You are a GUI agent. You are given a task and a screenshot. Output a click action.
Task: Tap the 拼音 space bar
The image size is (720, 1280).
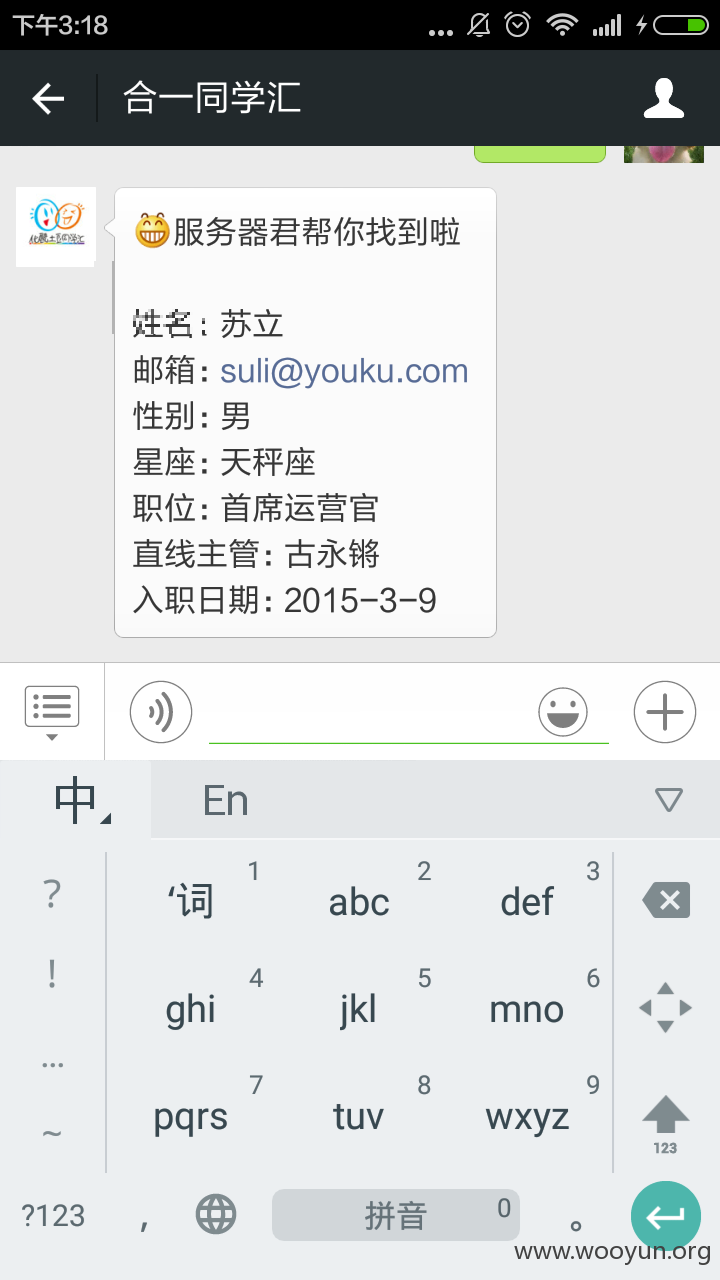pos(396,1216)
